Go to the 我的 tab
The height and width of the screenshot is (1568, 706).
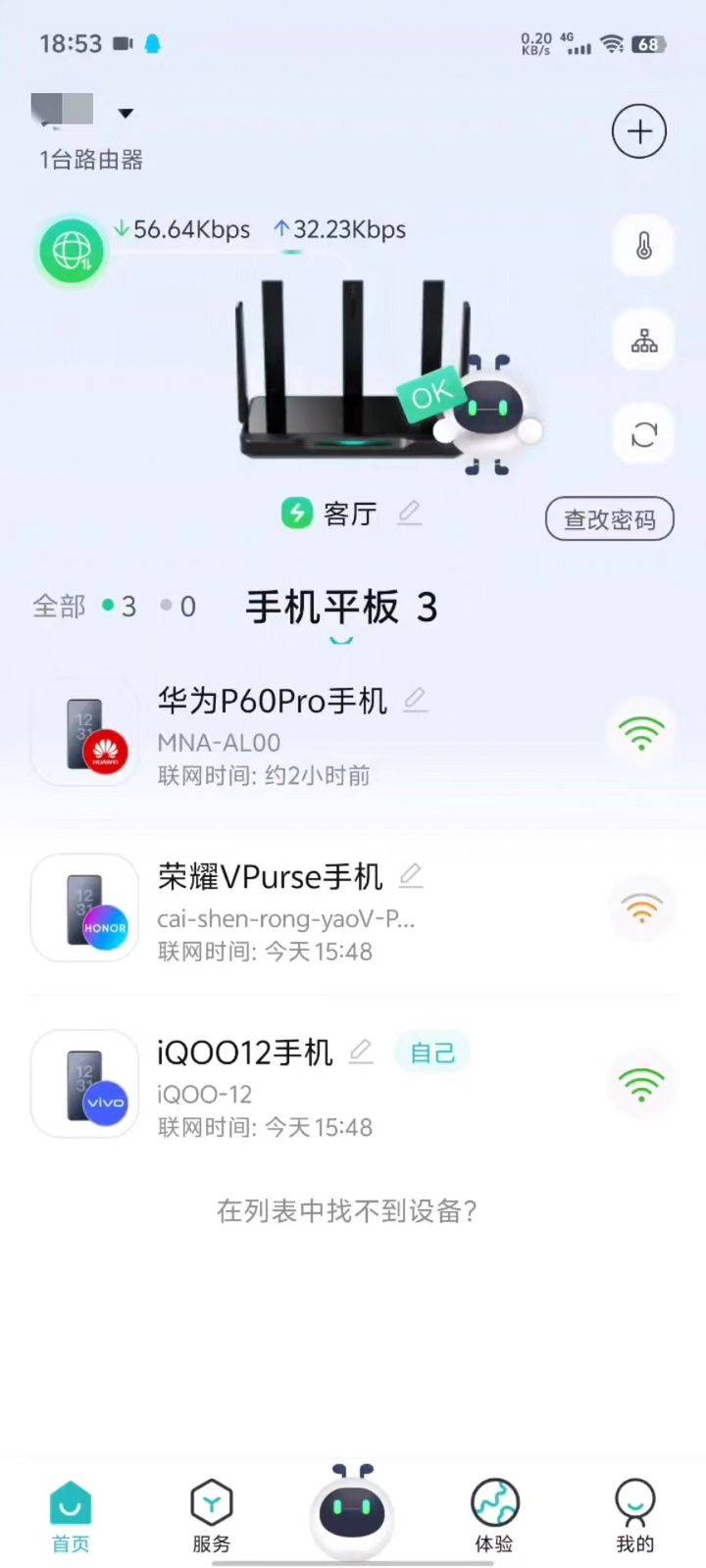[x=634, y=1516]
